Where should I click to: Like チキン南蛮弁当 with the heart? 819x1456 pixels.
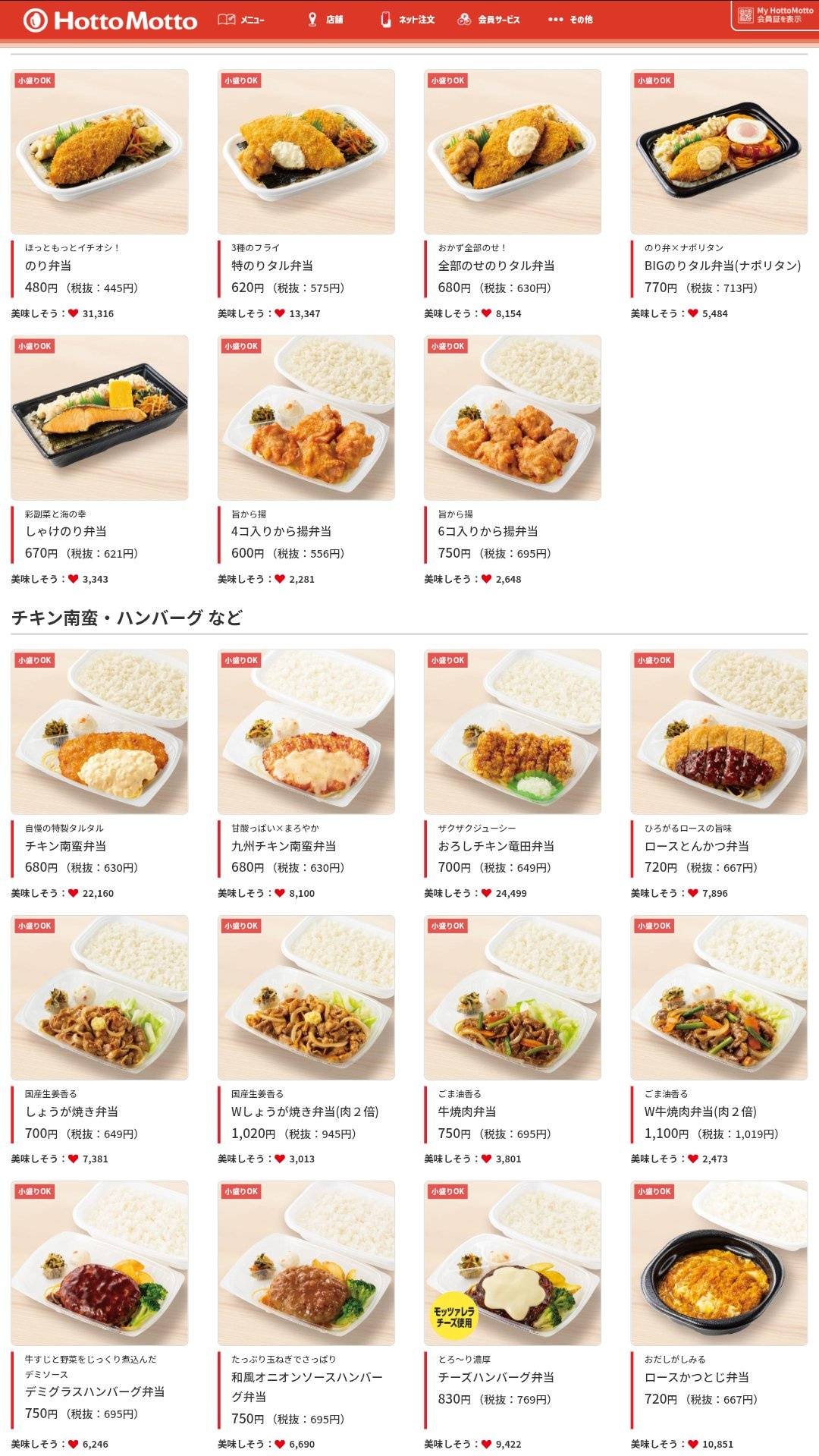74,893
